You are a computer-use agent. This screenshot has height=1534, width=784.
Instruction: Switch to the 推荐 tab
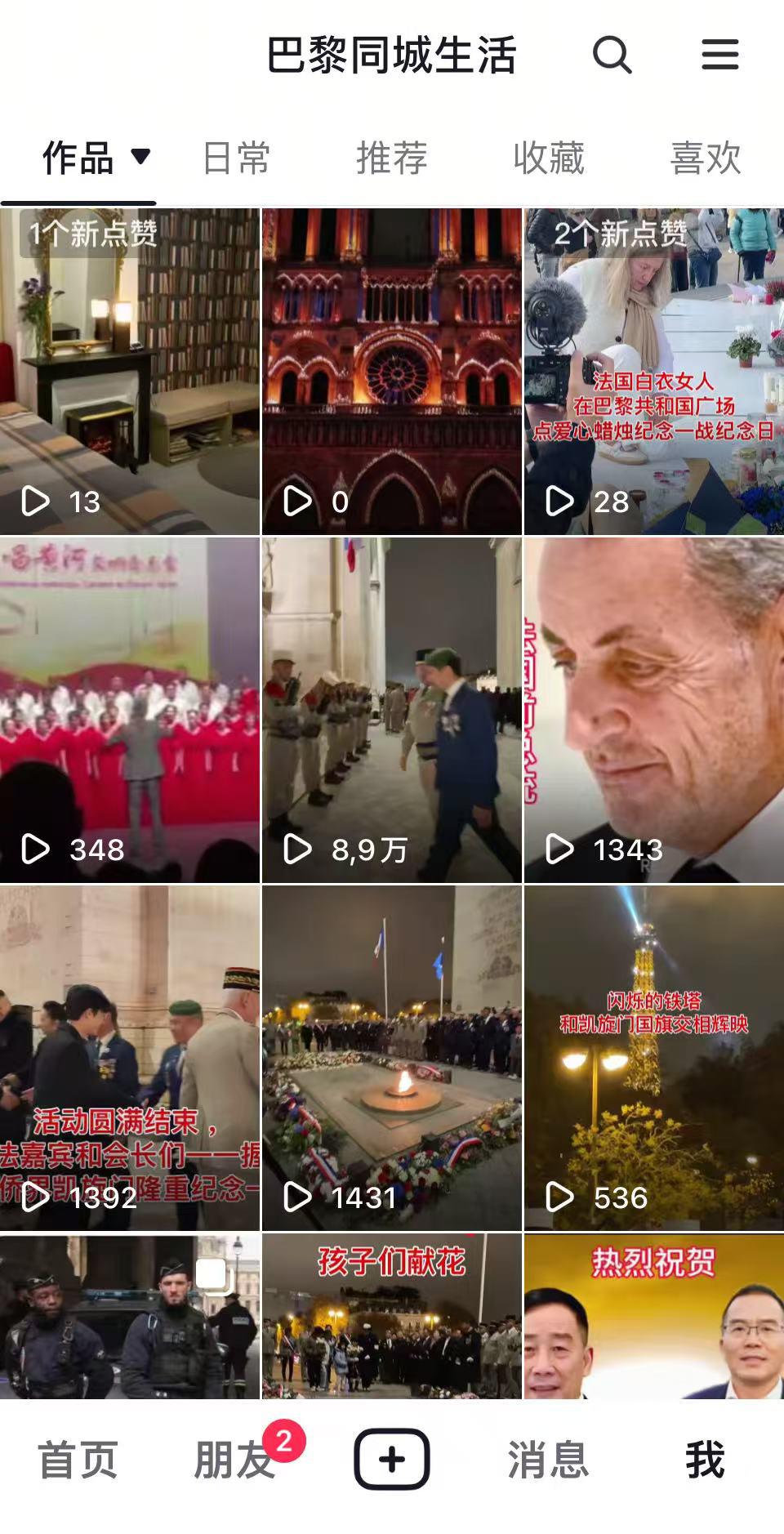pyautogui.click(x=392, y=158)
